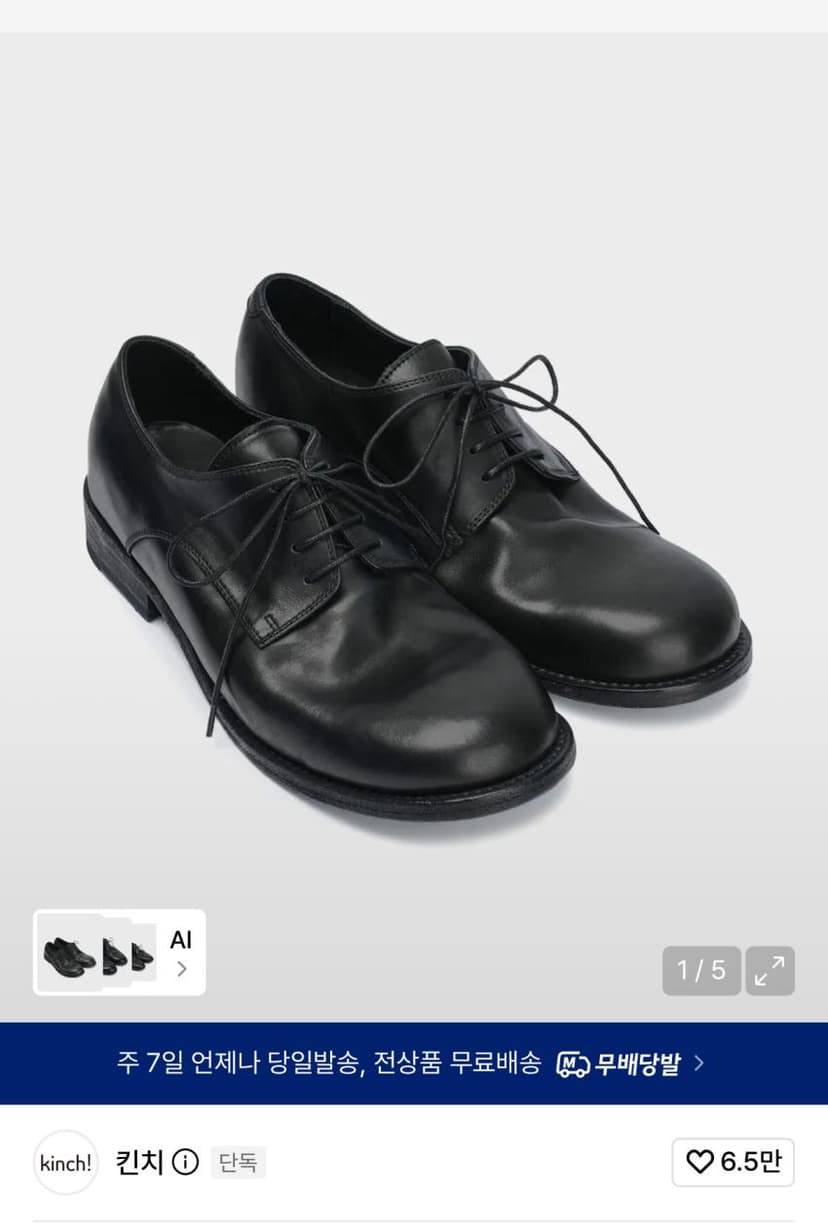Like the 킨치 brand heart button
Screen dimensions: 828x1224
pos(733,1162)
